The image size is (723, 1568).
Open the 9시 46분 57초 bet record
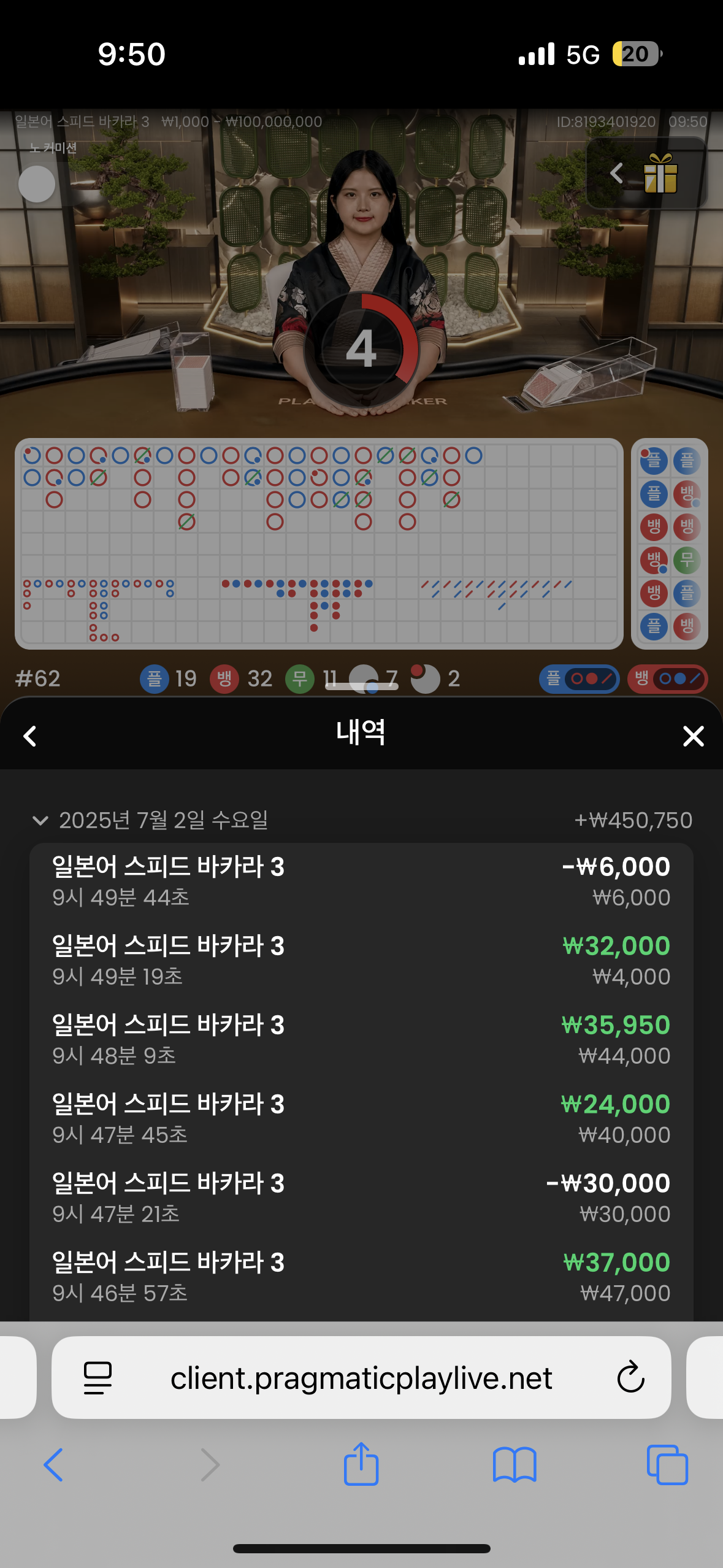361,1277
